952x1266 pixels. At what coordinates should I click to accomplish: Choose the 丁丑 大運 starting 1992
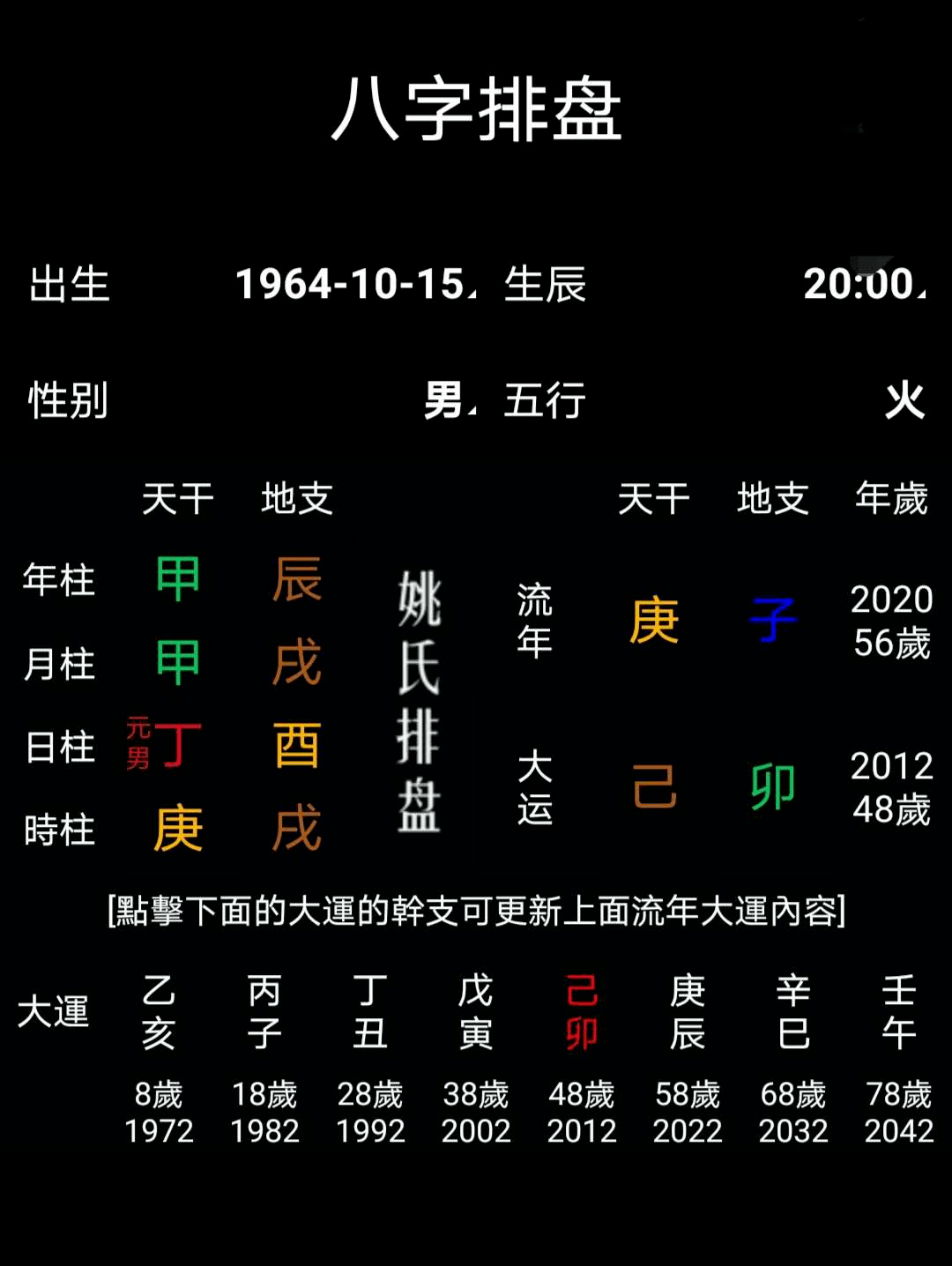point(370,1012)
